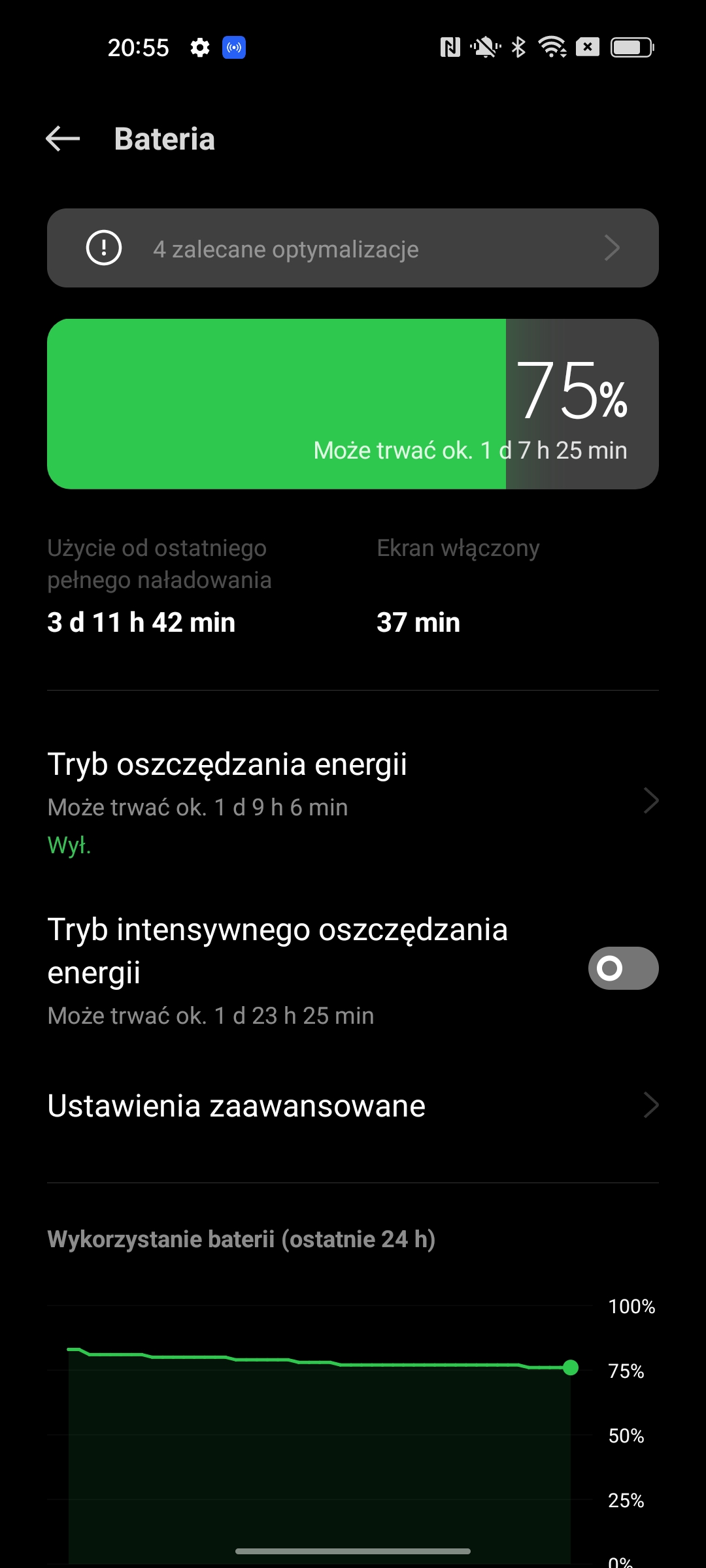Image resolution: width=706 pixels, height=1568 pixels.
Task: Open the 4 zalecane optymalizacje banner
Action: pos(352,248)
